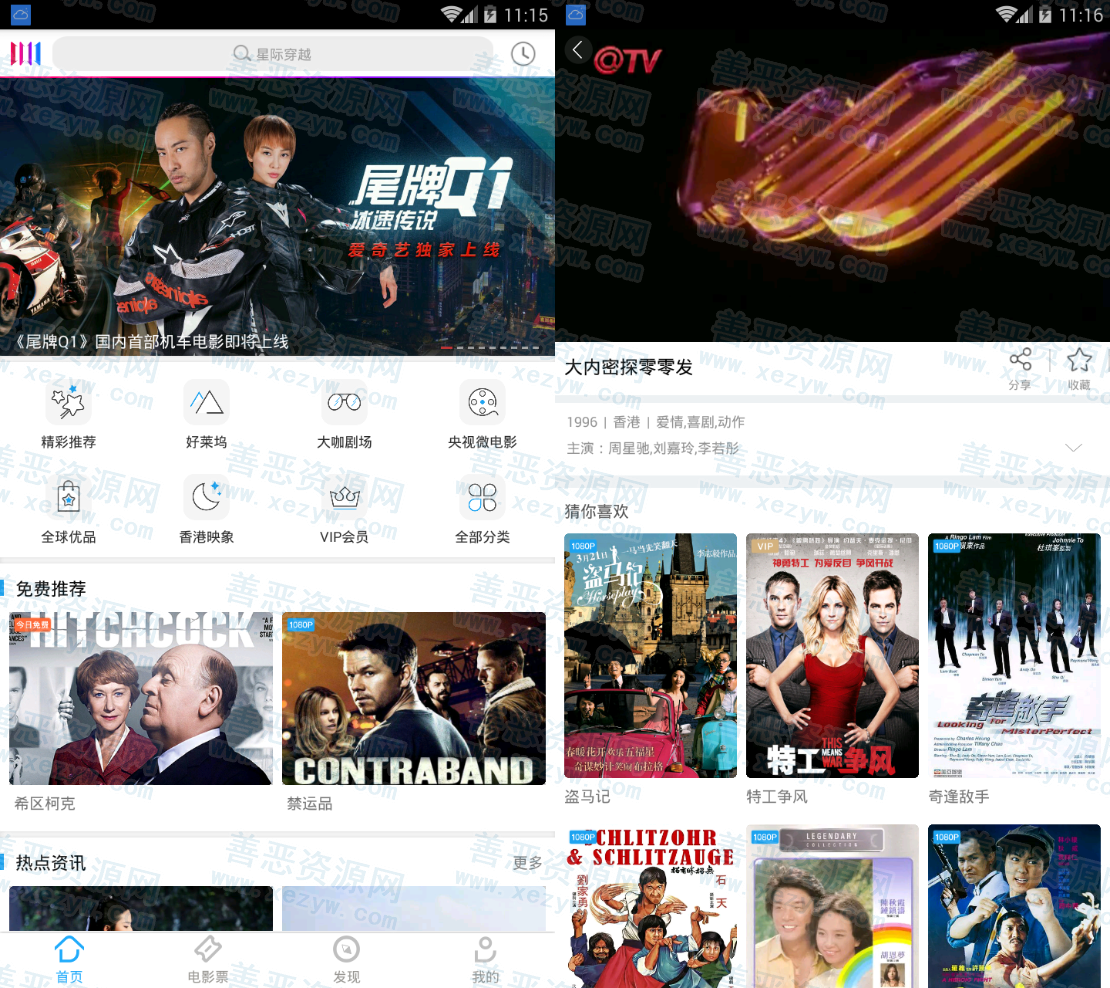Open the VIP会员 section
Image resolution: width=1110 pixels, height=988 pixels.
pos(344,510)
